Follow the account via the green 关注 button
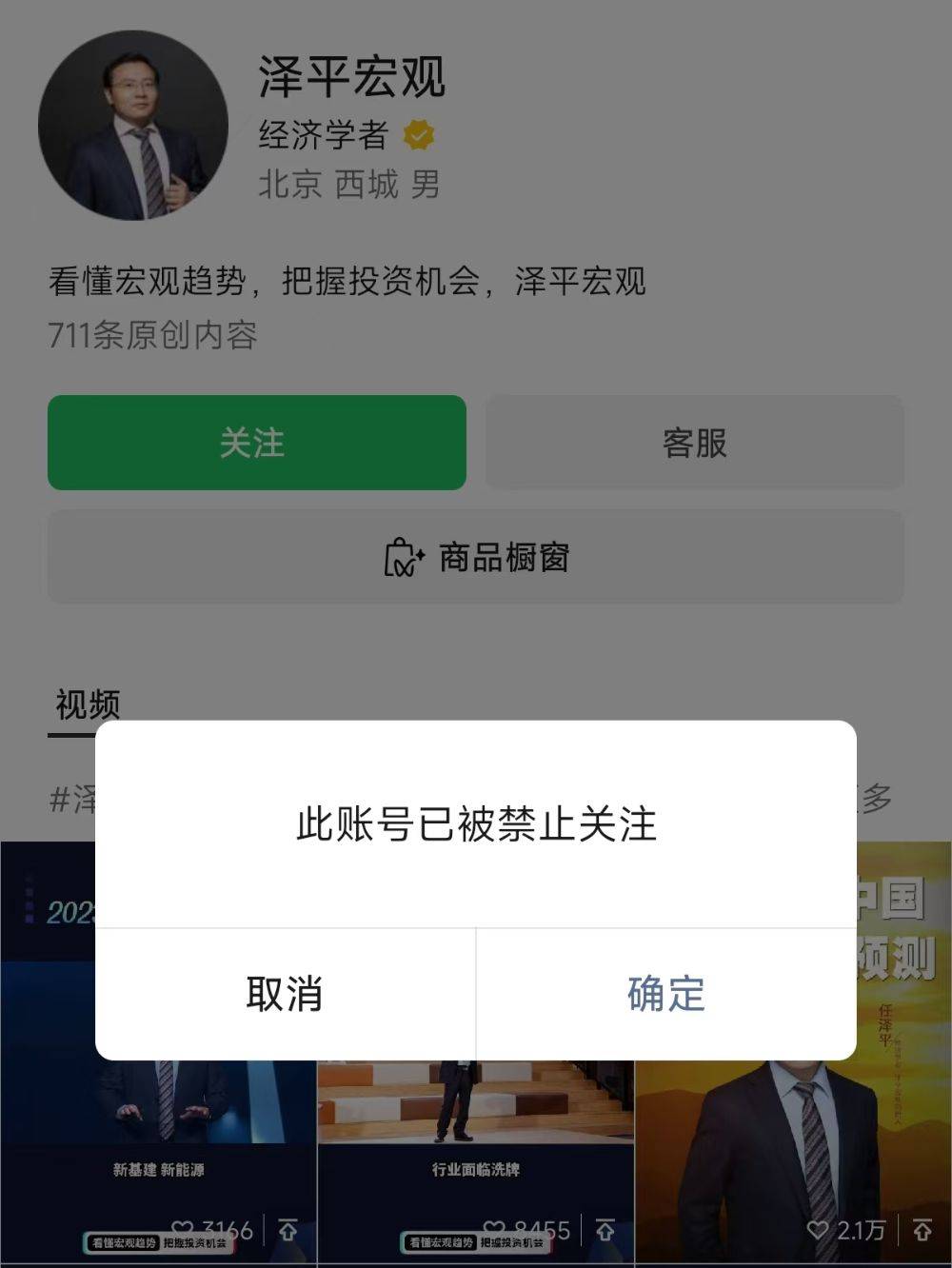The height and width of the screenshot is (1268, 952). click(257, 443)
